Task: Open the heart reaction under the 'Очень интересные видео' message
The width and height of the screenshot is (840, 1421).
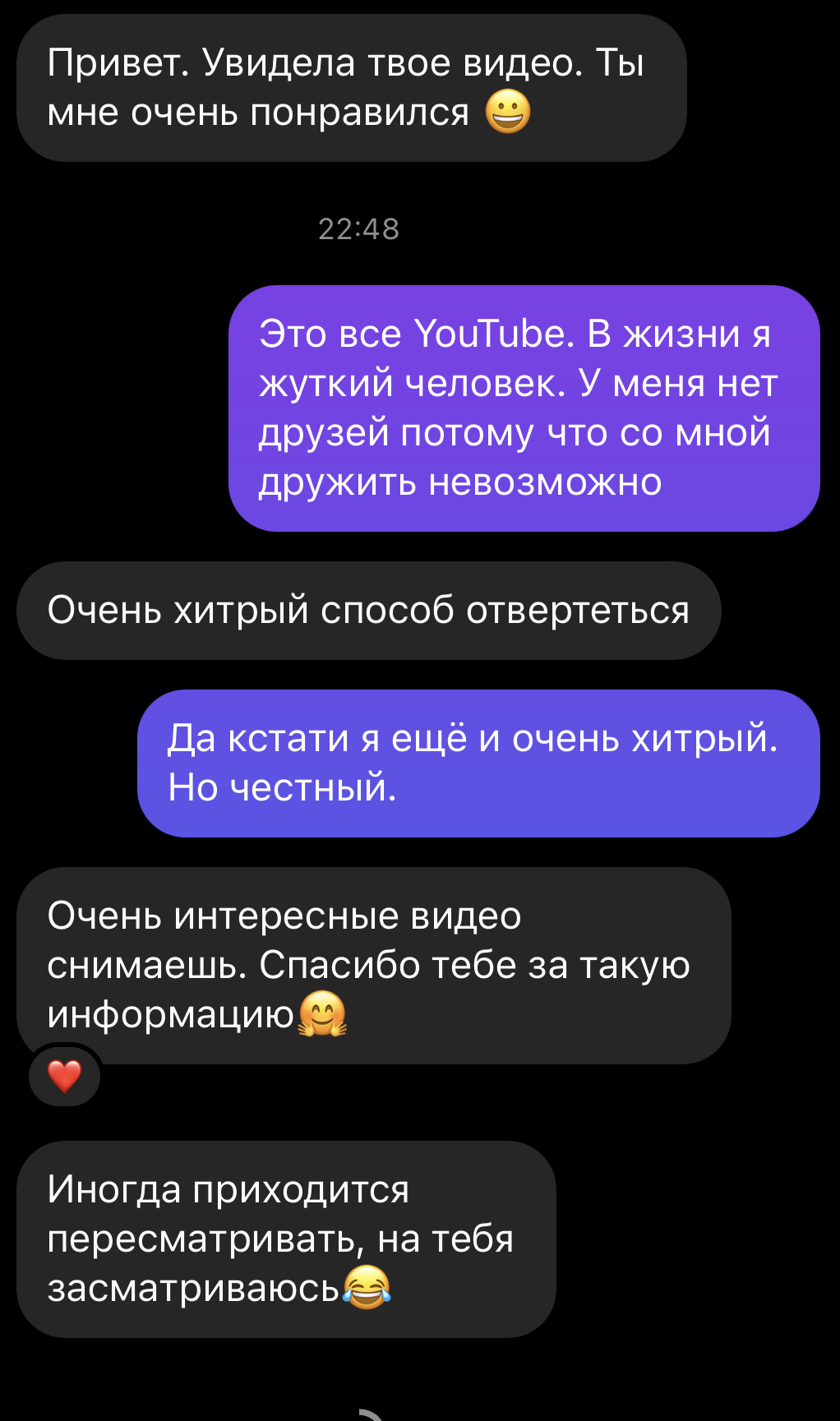Action: (x=64, y=1076)
